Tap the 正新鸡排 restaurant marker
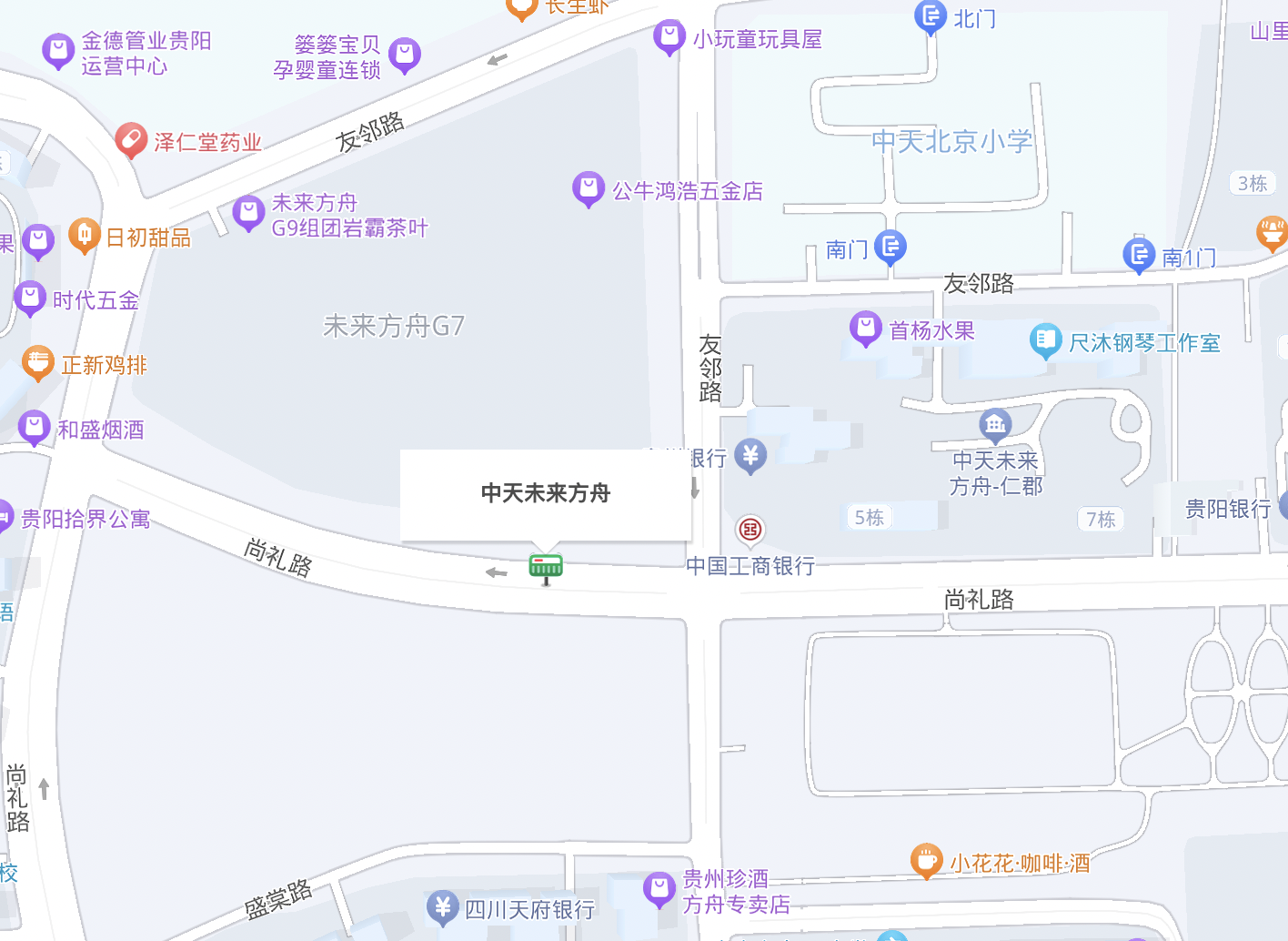The height and width of the screenshot is (941, 1288). (x=38, y=363)
